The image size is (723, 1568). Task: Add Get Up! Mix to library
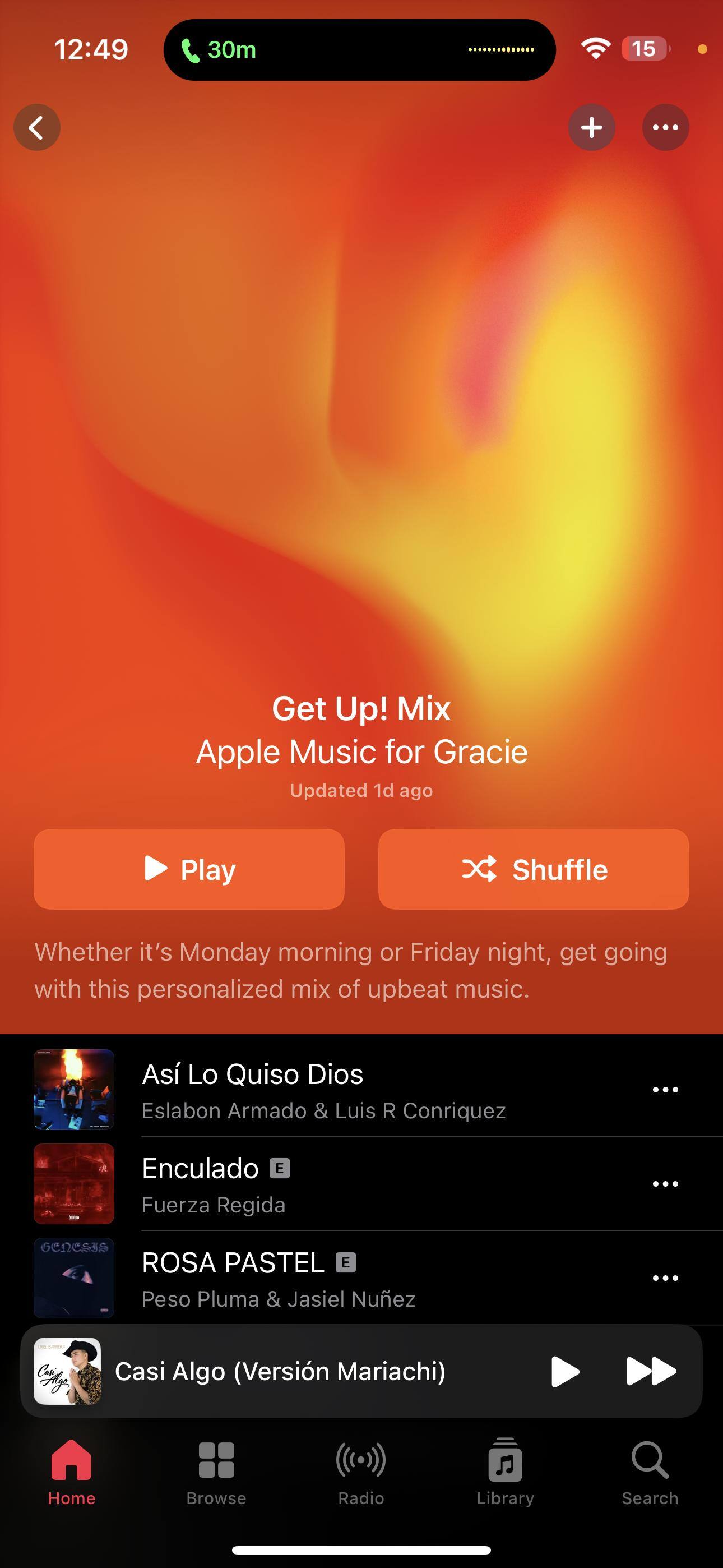(591, 127)
